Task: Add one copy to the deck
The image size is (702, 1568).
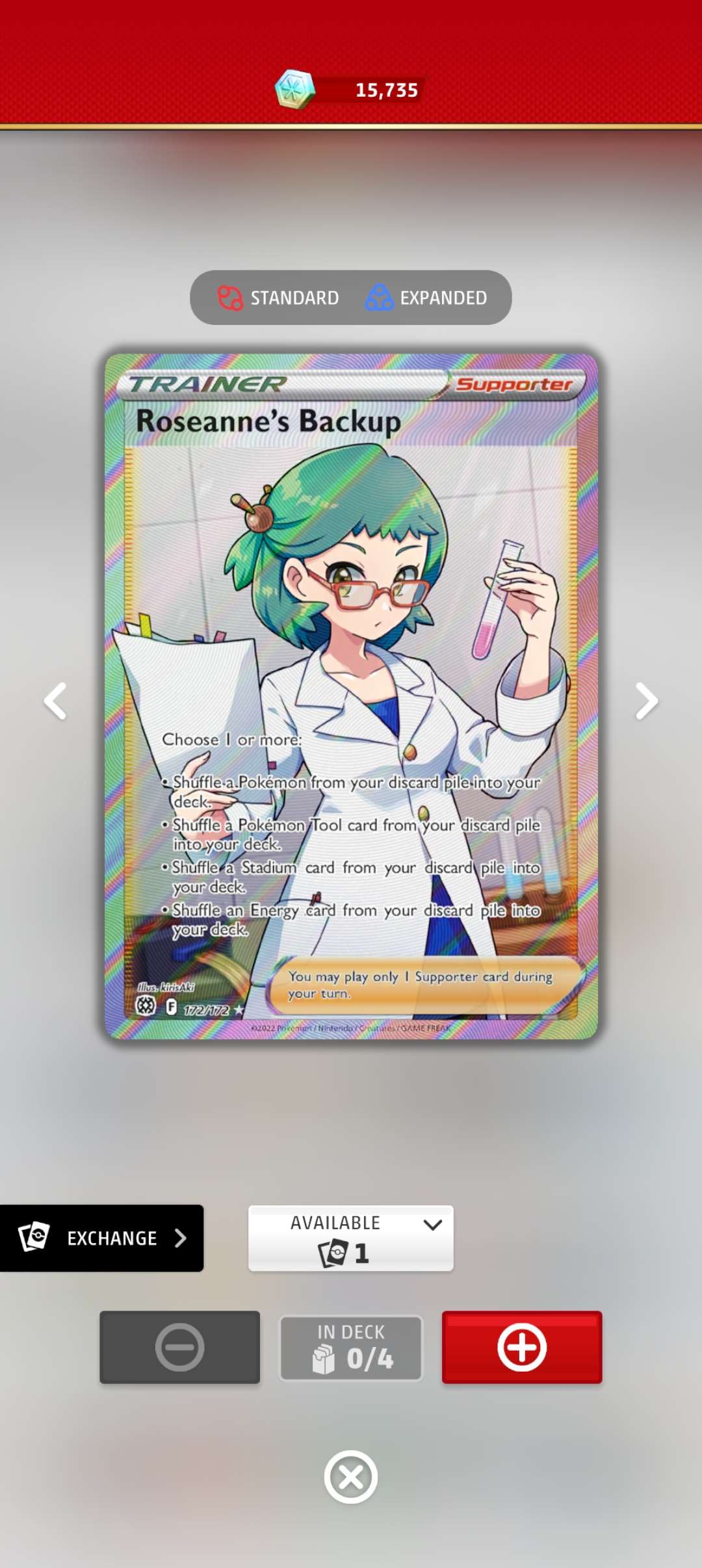Action: 521,1347
